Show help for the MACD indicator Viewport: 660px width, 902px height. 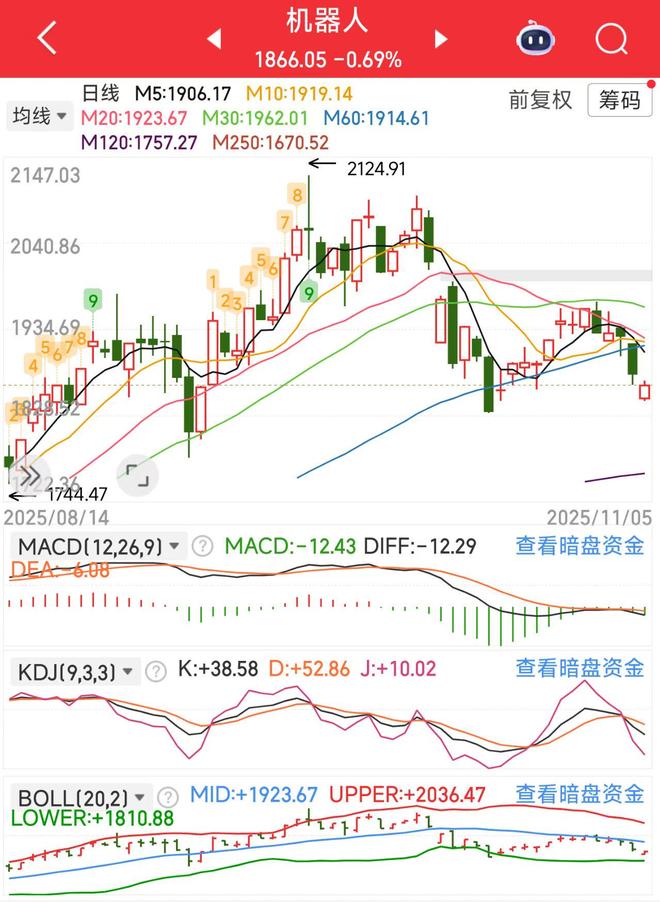[x=203, y=546]
